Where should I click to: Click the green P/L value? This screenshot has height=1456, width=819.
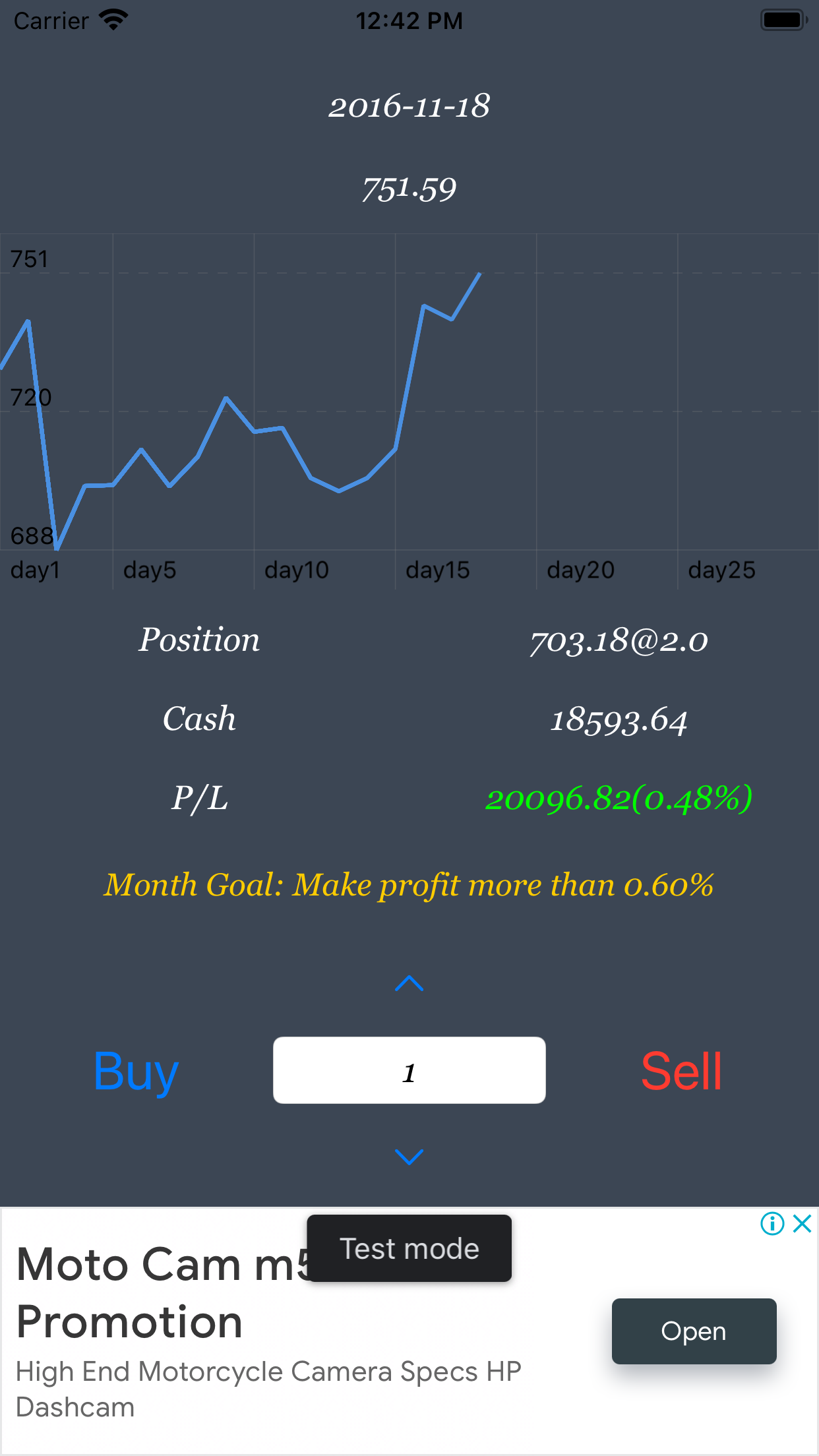[619, 799]
